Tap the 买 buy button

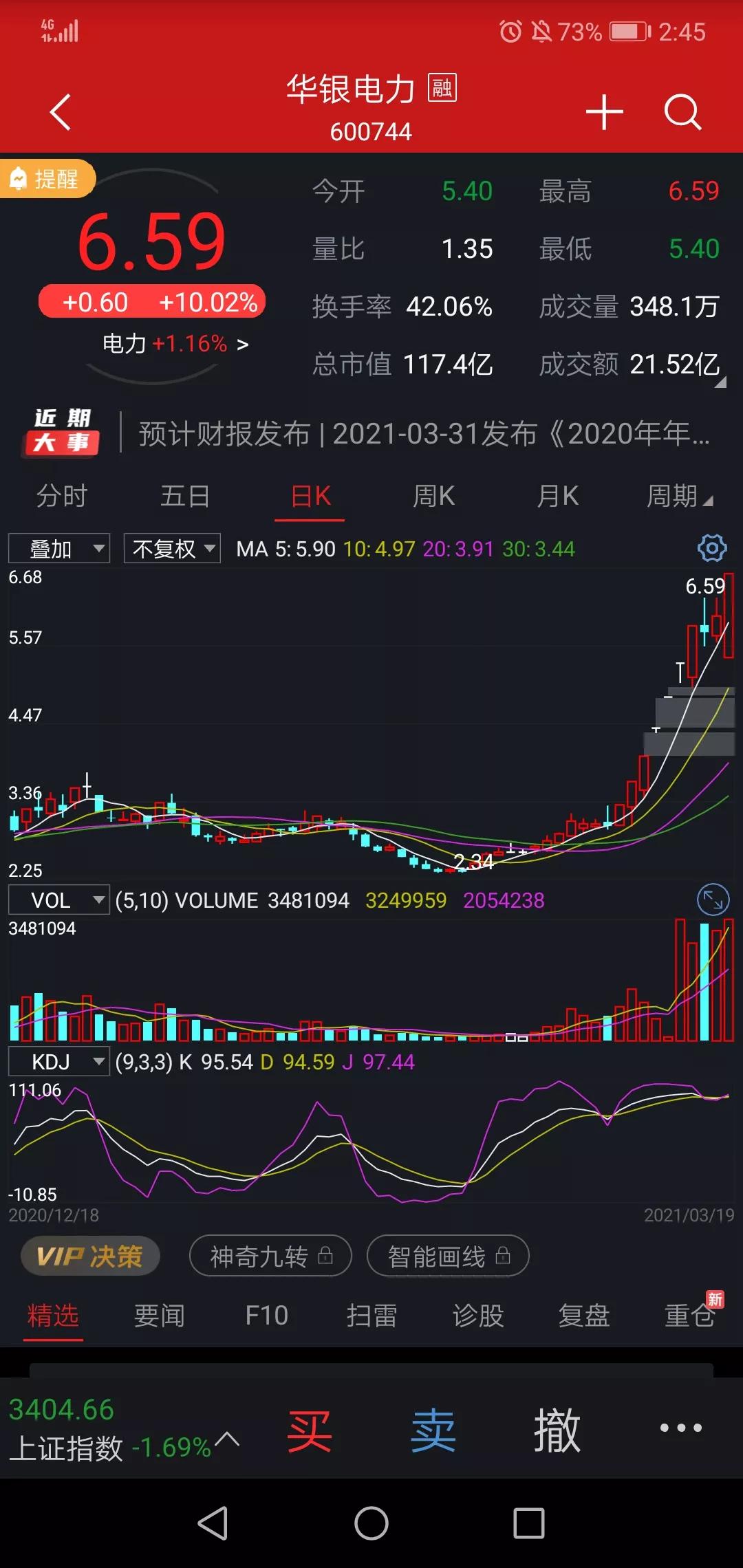coord(310,1431)
